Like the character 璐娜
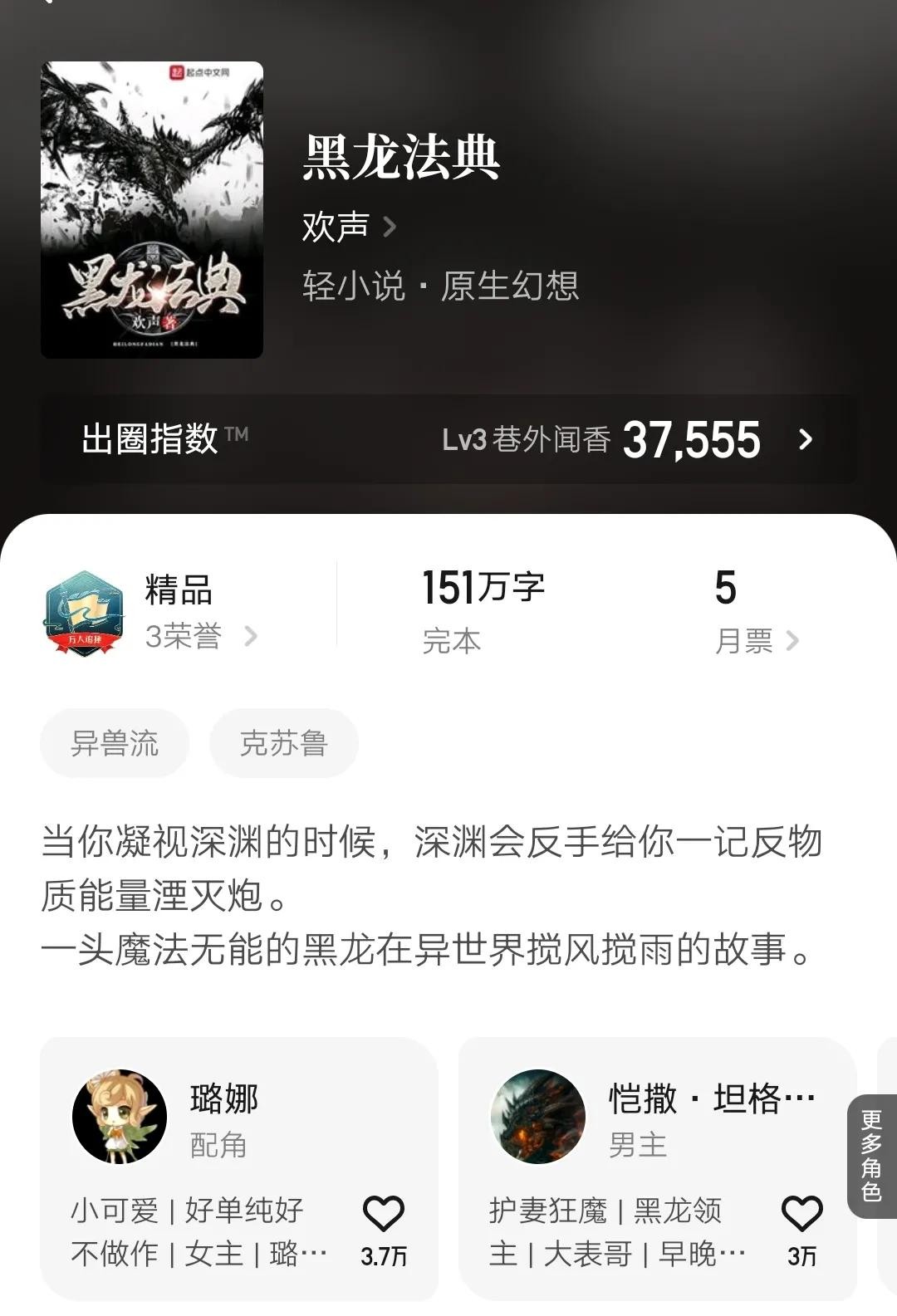The image size is (897, 1316). tap(384, 1215)
